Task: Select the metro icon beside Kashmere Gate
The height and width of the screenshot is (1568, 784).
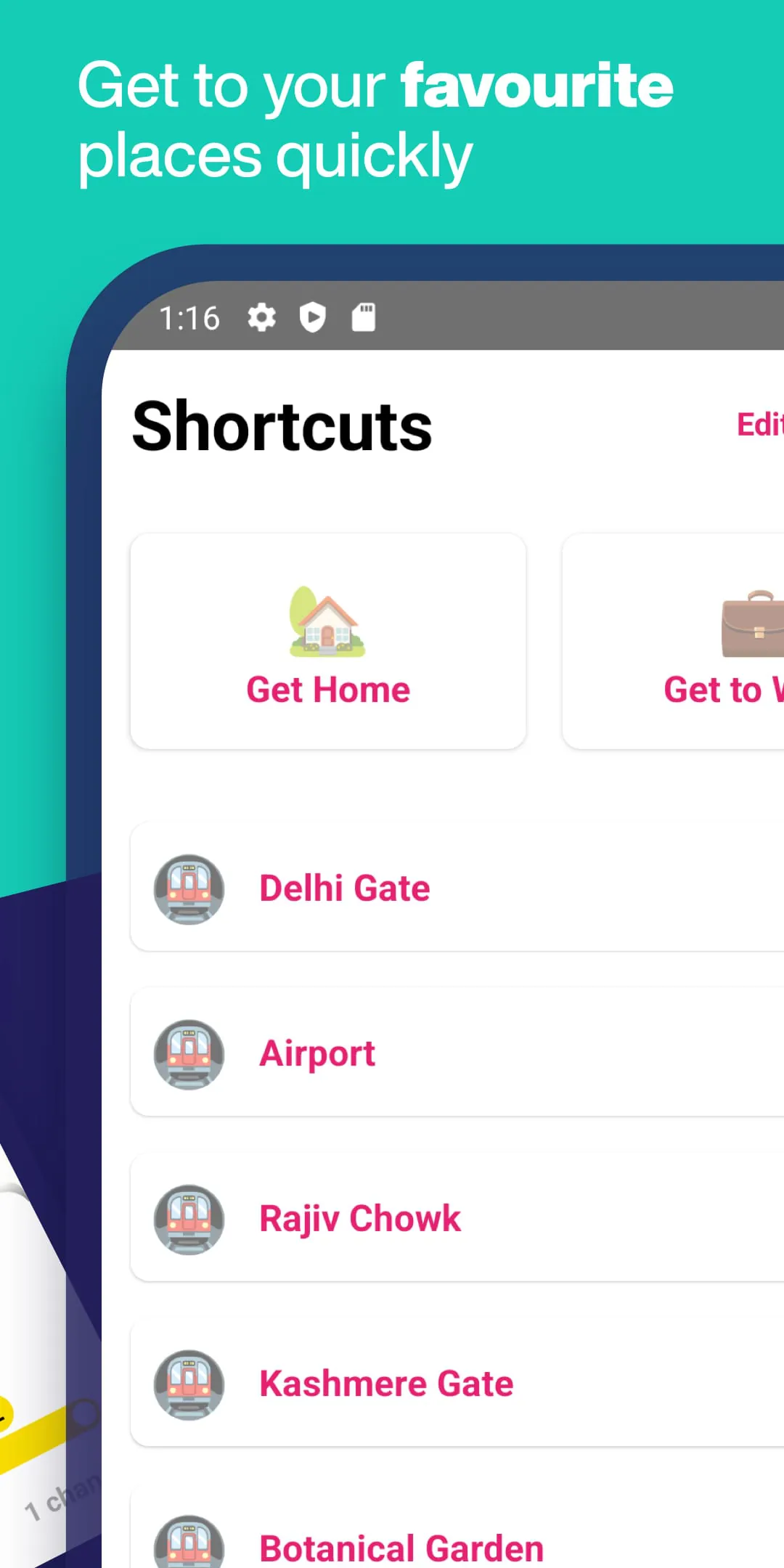Action: (x=188, y=1383)
